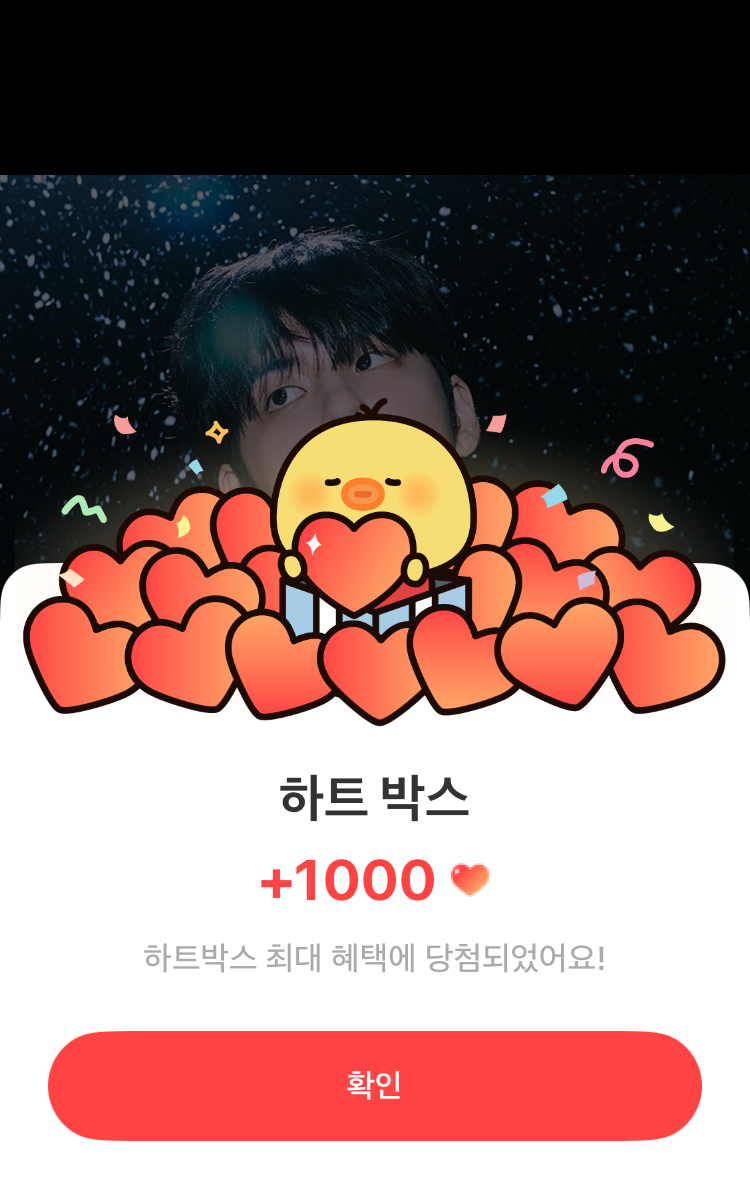The image size is (750, 1185).
Task: Confirm the heart box reward with 확인
Action: pyautogui.click(x=375, y=1085)
